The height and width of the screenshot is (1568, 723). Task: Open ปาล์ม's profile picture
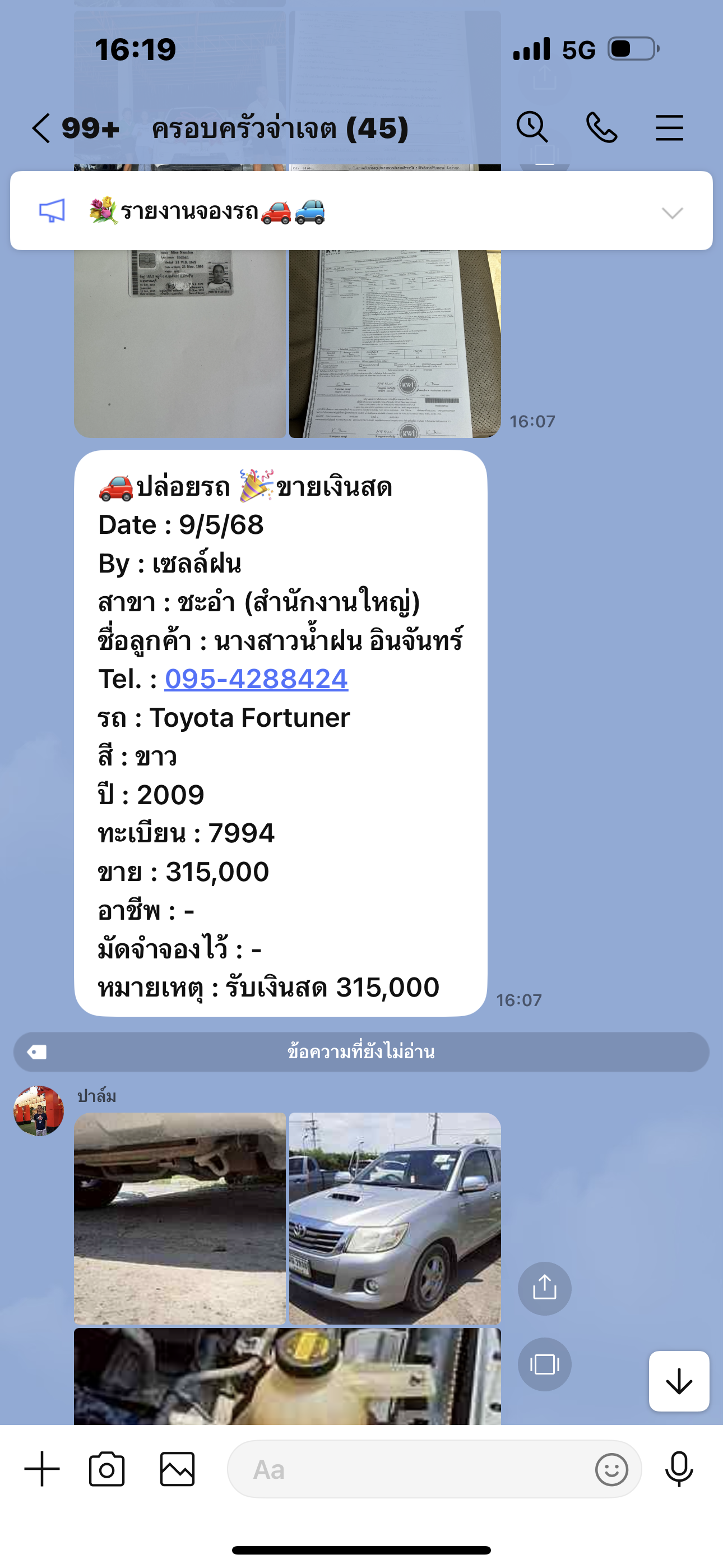39,1111
